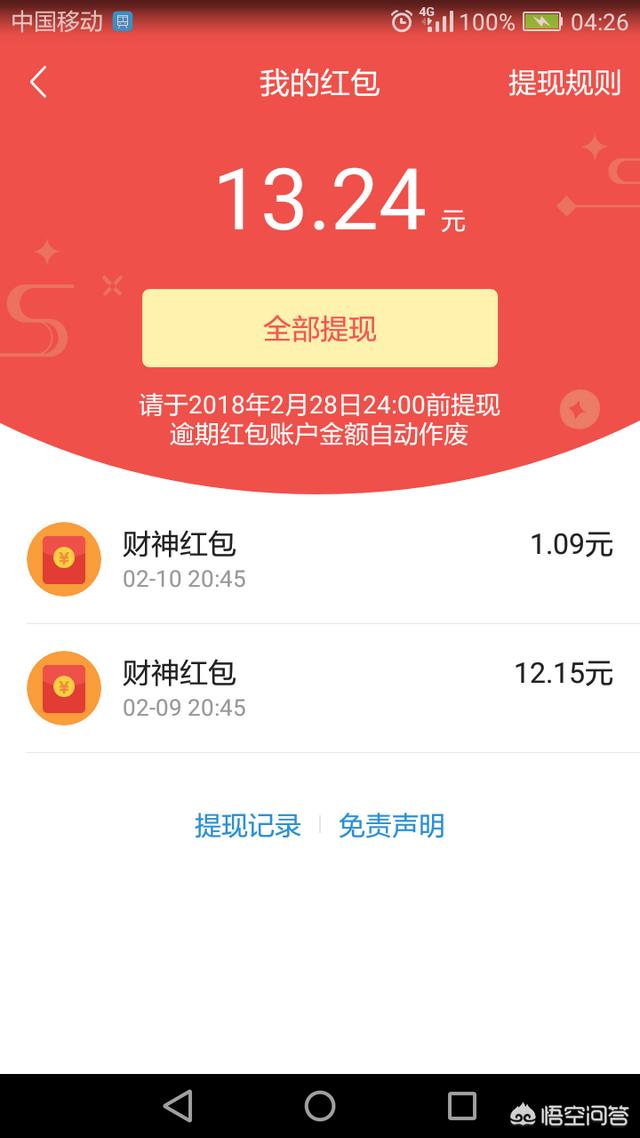Tap the system back button
Image resolution: width=640 pixels, height=1138 pixels.
(178, 1105)
